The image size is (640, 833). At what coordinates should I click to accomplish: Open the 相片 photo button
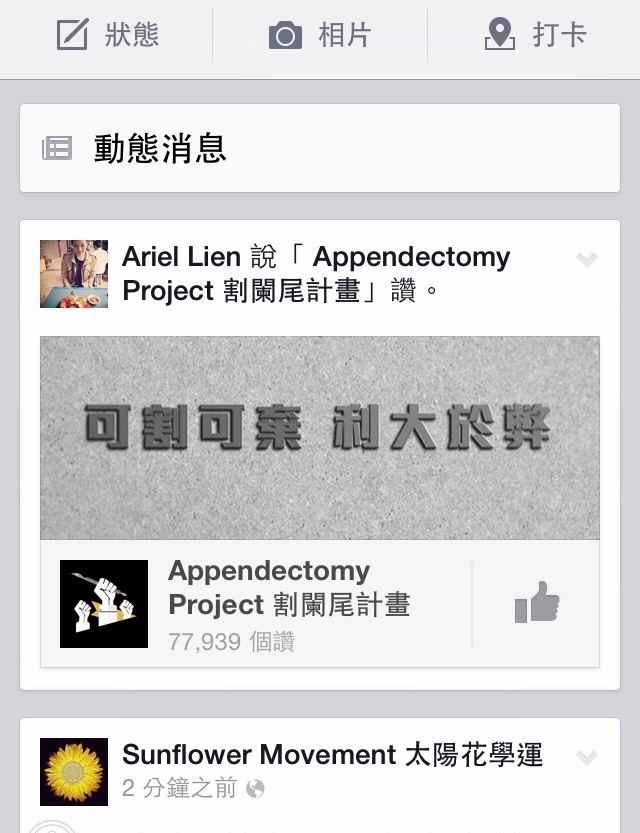click(x=320, y=35)
